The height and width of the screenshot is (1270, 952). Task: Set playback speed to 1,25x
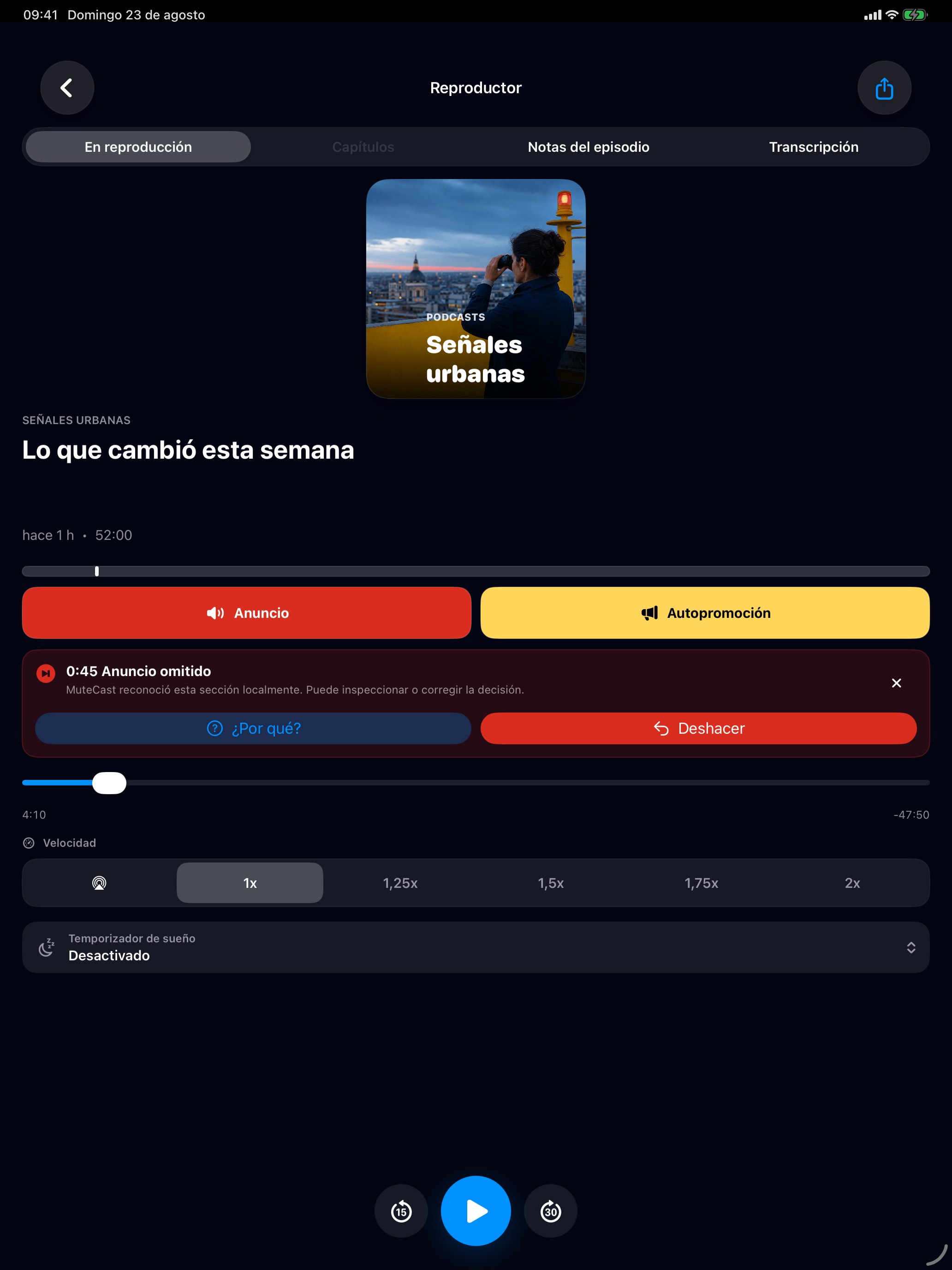coord(400,882)
